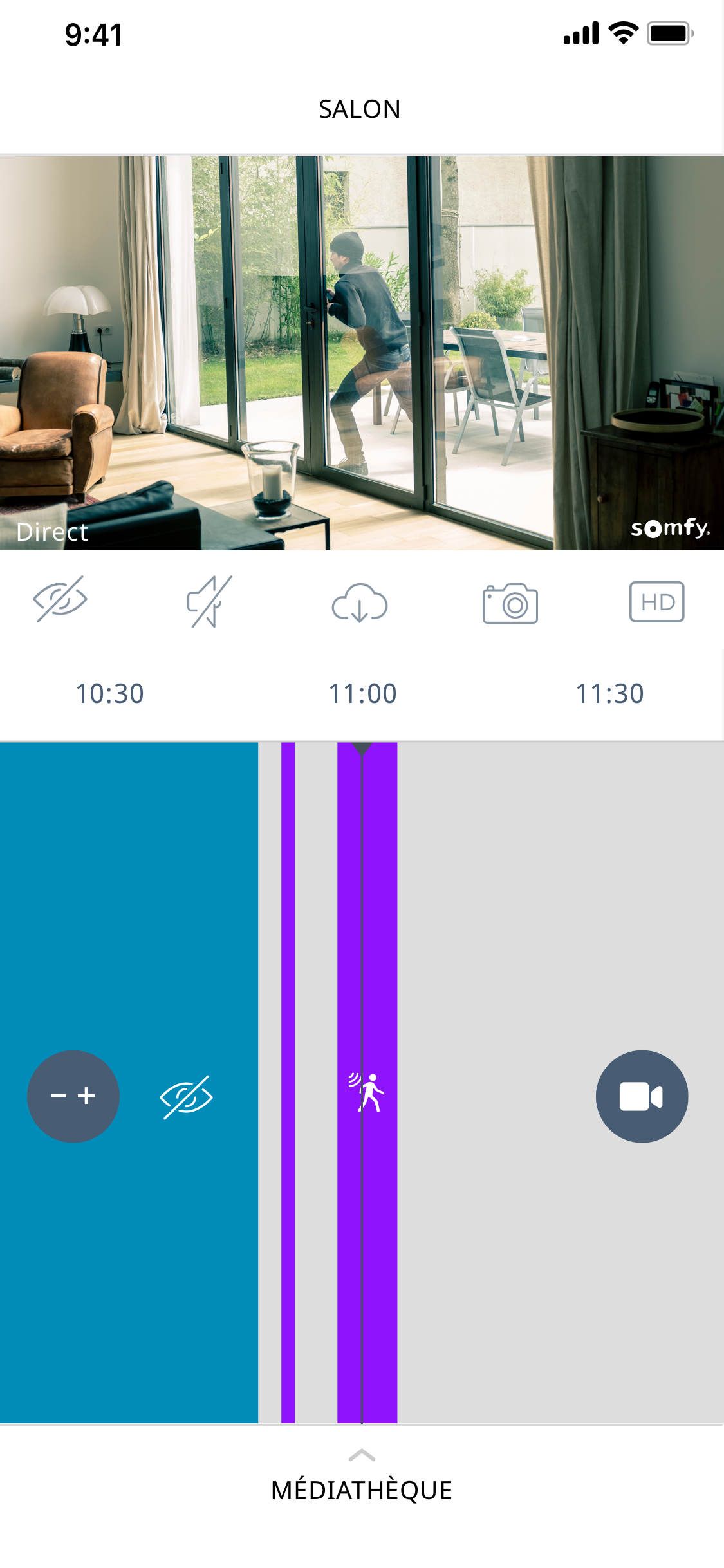Take a snapshot with the camera icon
The height and width of the screenshot is (1568, 724).
pos(510,603)
